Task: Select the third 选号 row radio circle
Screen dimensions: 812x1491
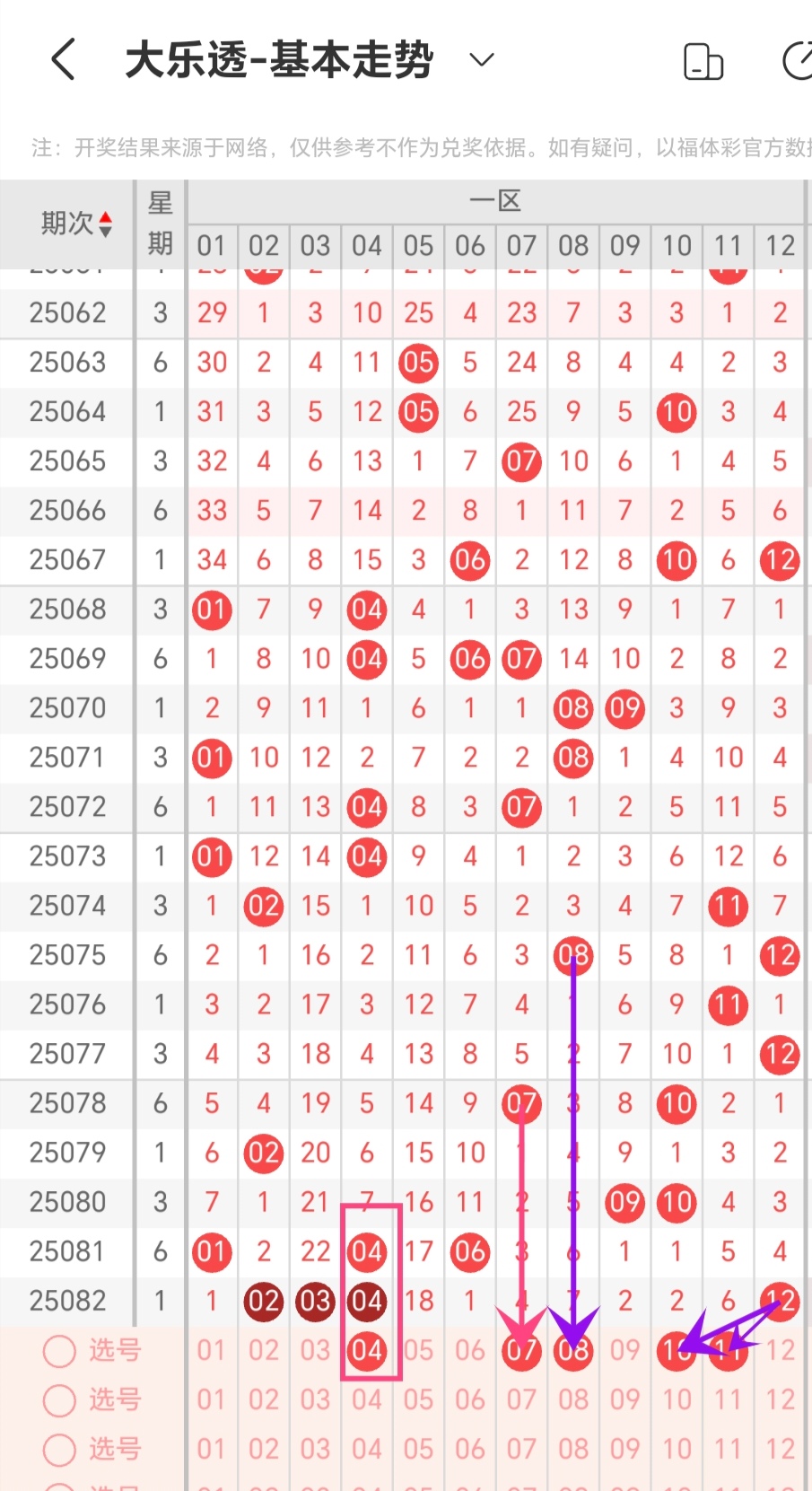Action: click(x=59, y=1449)
